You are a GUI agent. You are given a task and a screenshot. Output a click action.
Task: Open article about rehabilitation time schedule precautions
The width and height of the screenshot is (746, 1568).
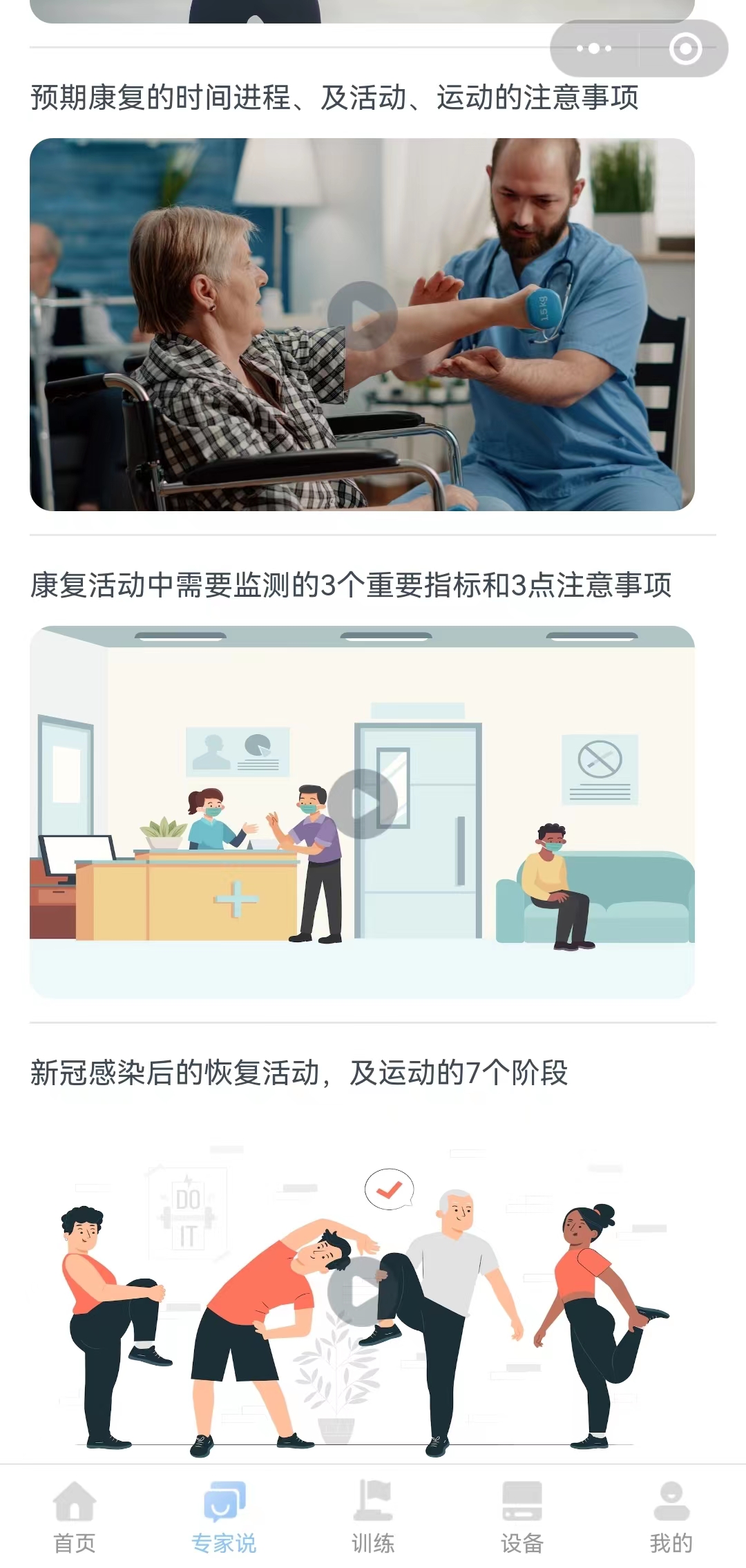click(335, 97)
